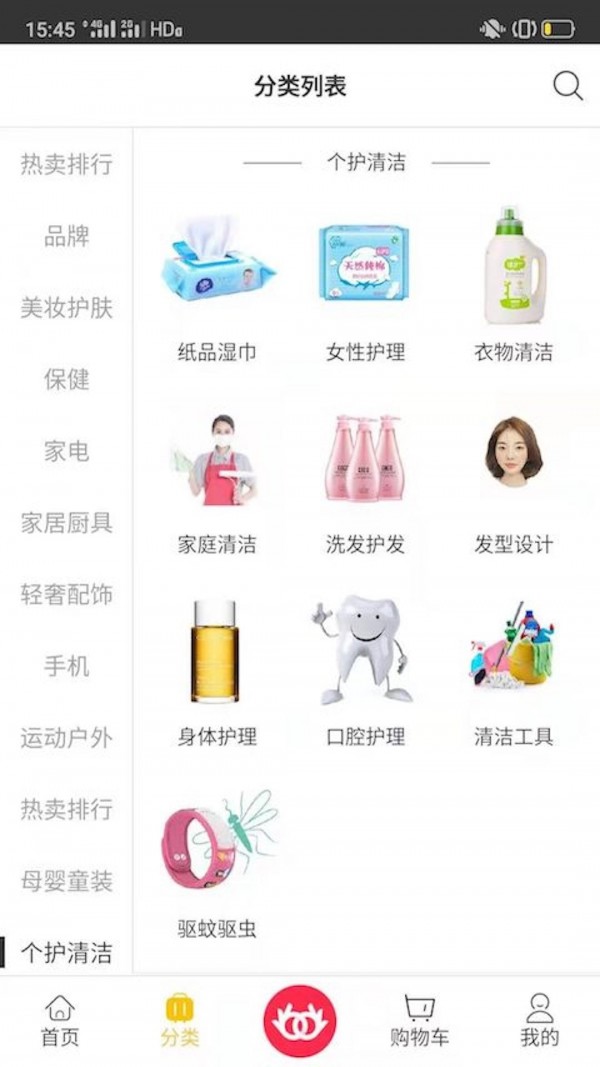Image resolution: width=600 pixels, height=1067 pixels.
Task: Tap the red center logo button
Action: coord(300,1020)
